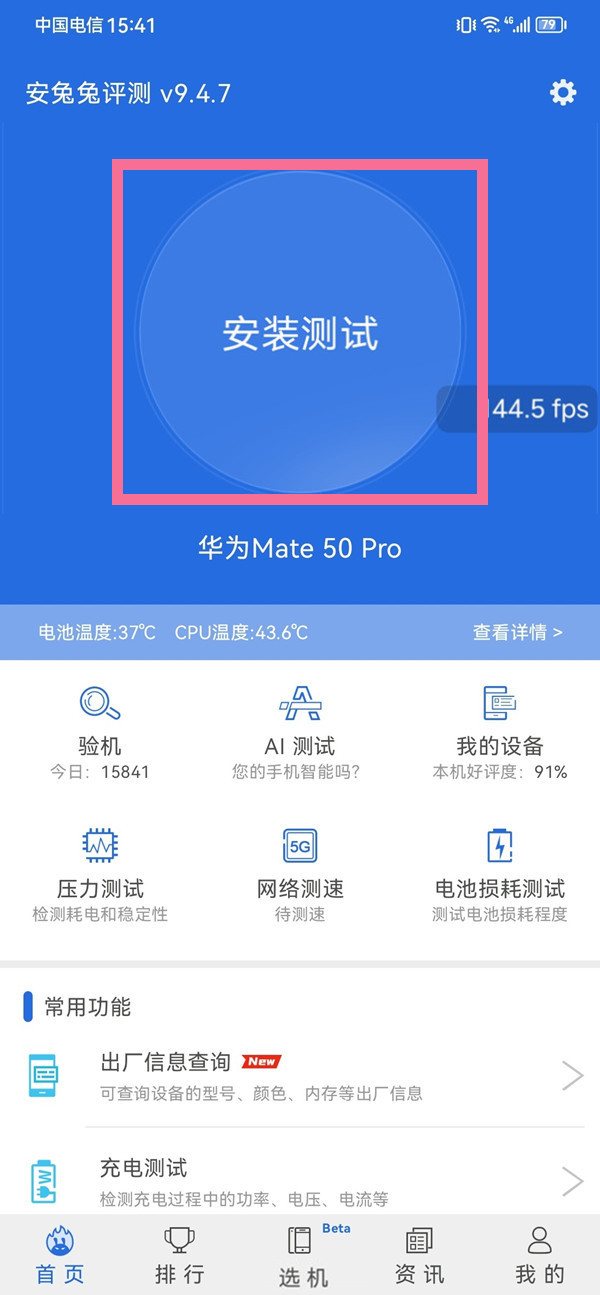This screenshot has height=1295, width=600.
Task: Select the 首页 home tab
Action: click(x=60, y=1255)
